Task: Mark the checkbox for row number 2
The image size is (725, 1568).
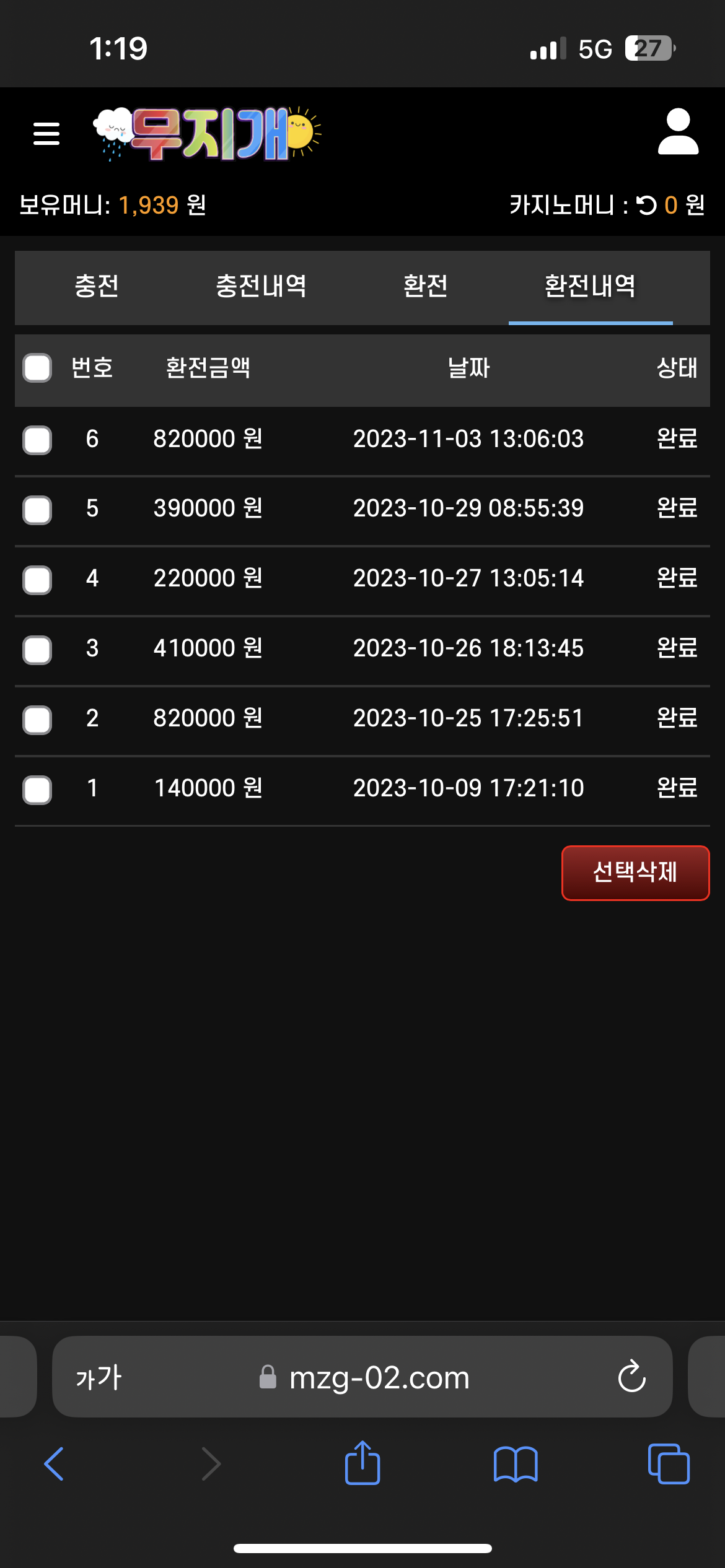Action: click(x=37, y=720)
